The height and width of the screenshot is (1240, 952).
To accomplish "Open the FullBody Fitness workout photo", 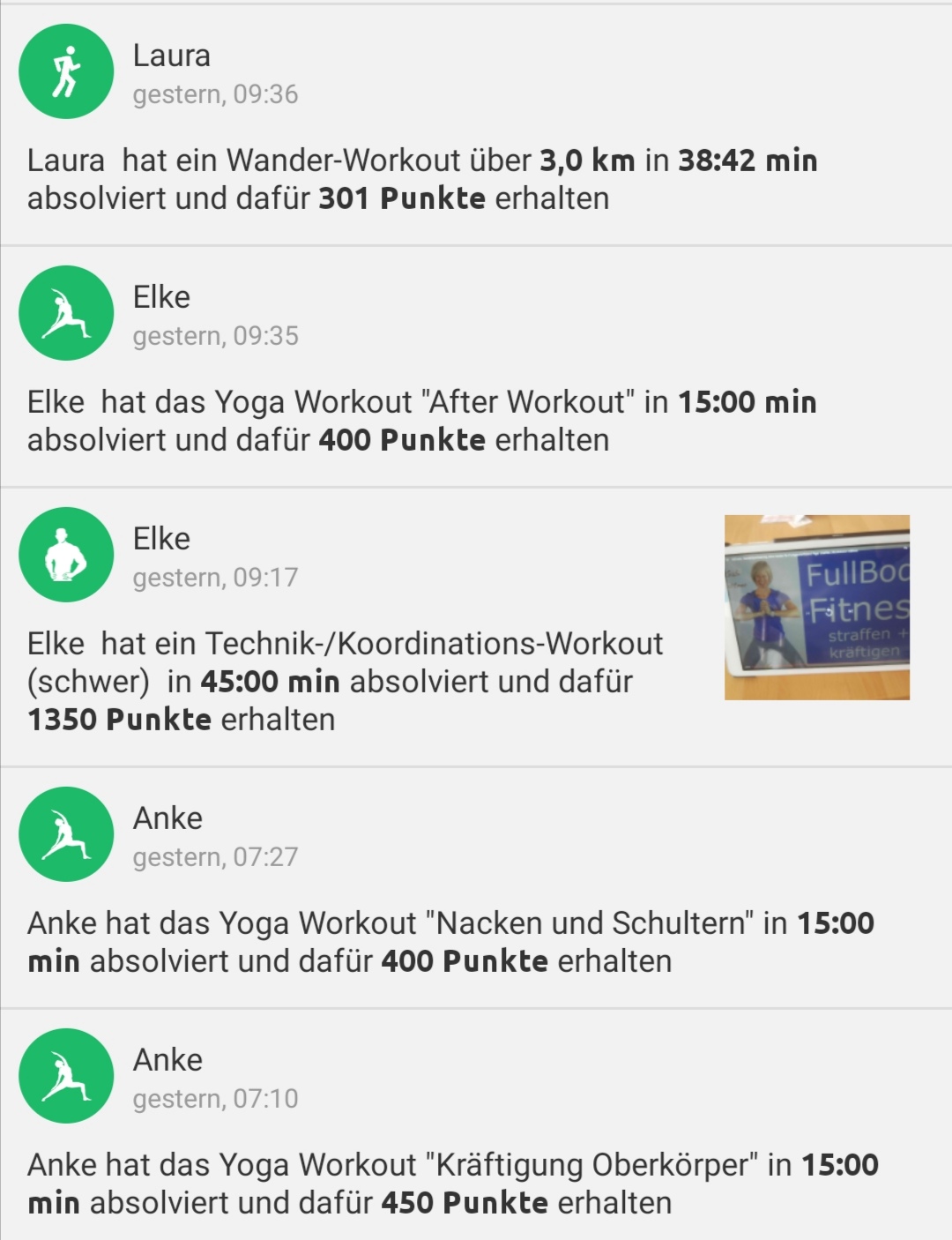I will [815, 607].
